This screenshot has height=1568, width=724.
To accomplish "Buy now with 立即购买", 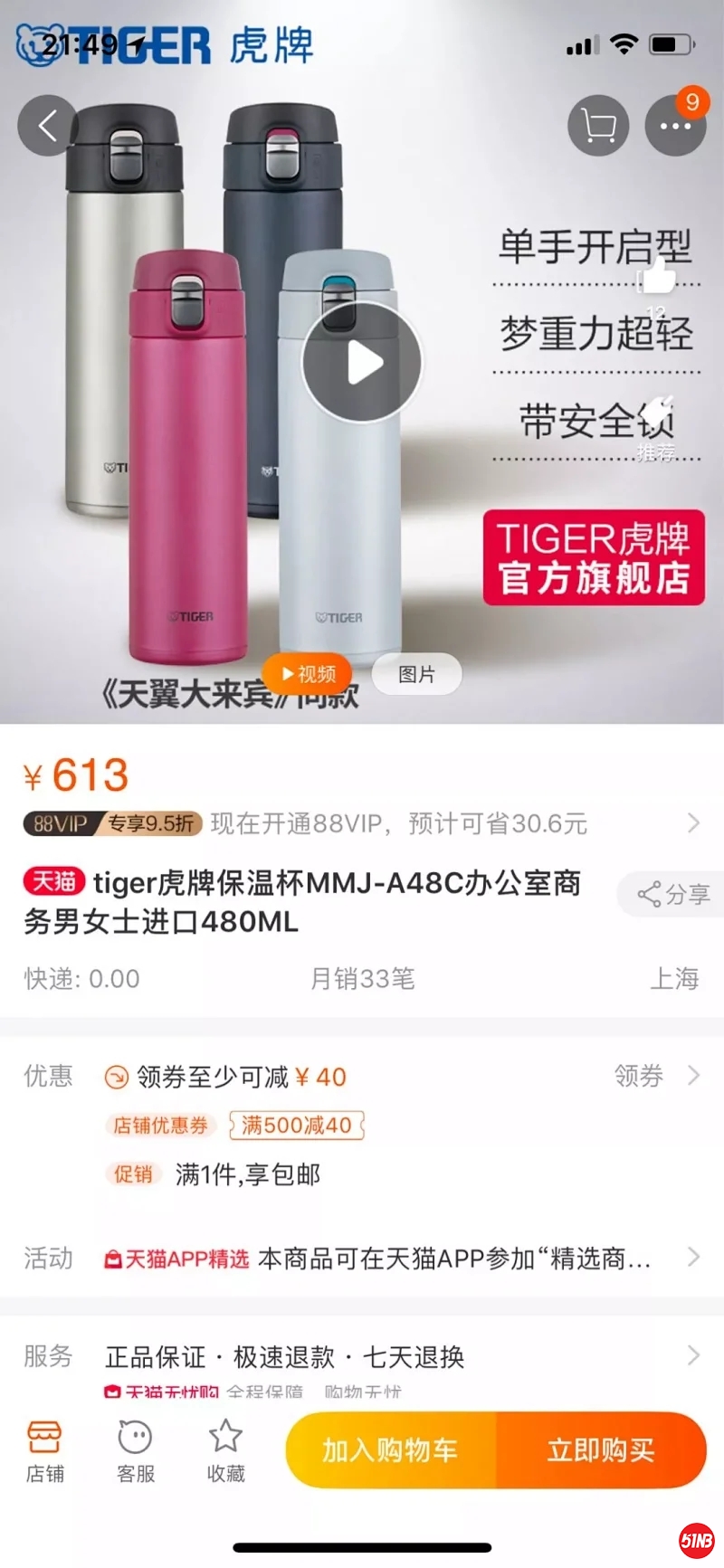I will tap(601, 1450).
